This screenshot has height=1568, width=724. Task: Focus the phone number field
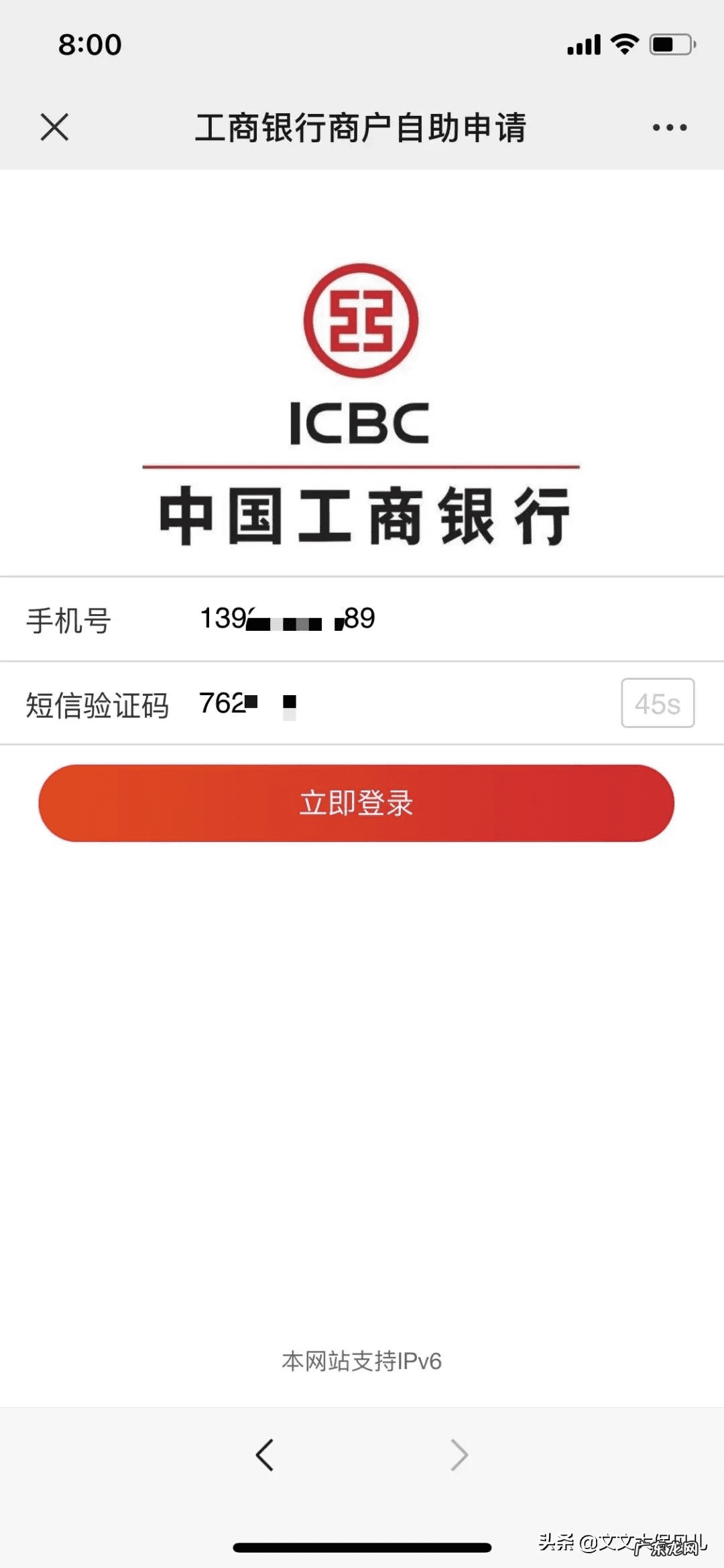(x=402, y=619)
